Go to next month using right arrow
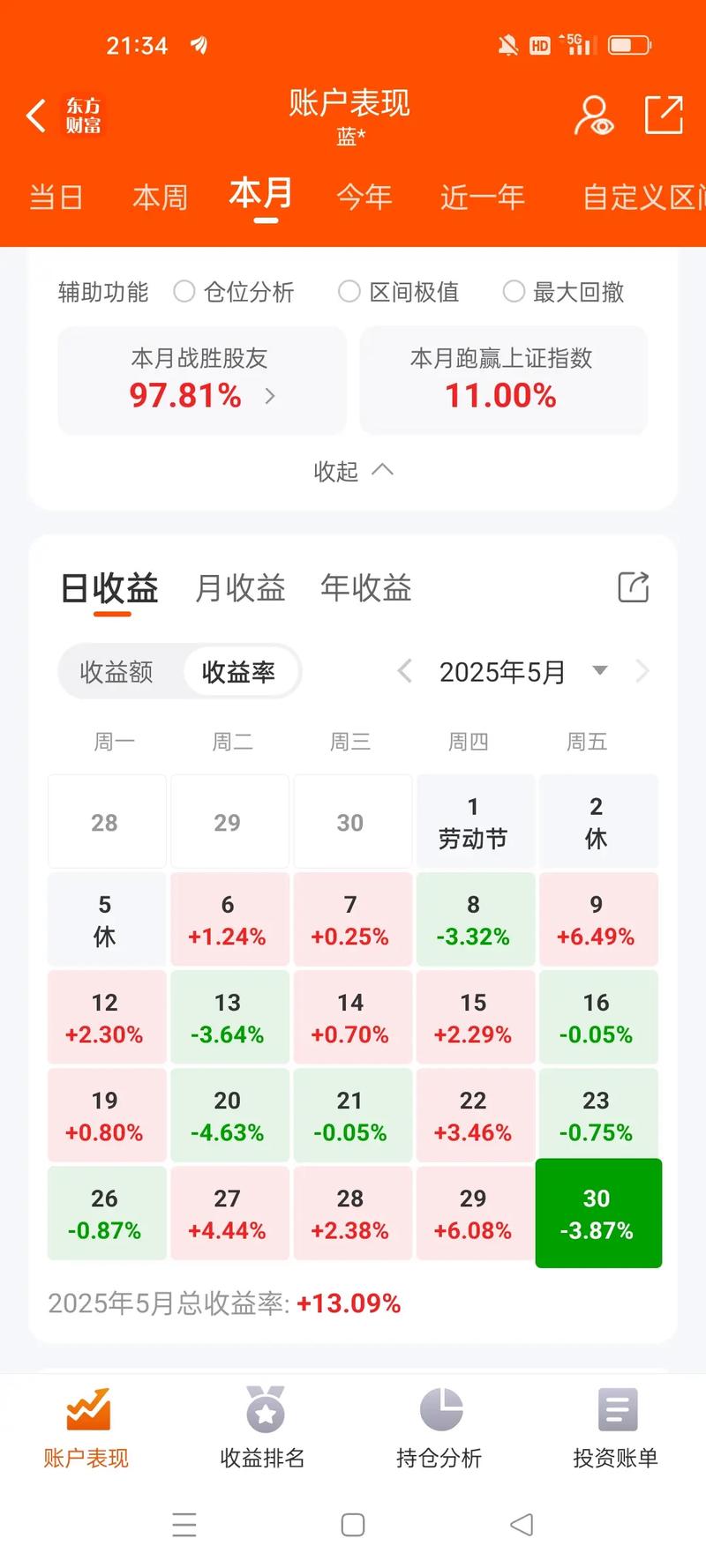706x1568 pixels. 643,671
